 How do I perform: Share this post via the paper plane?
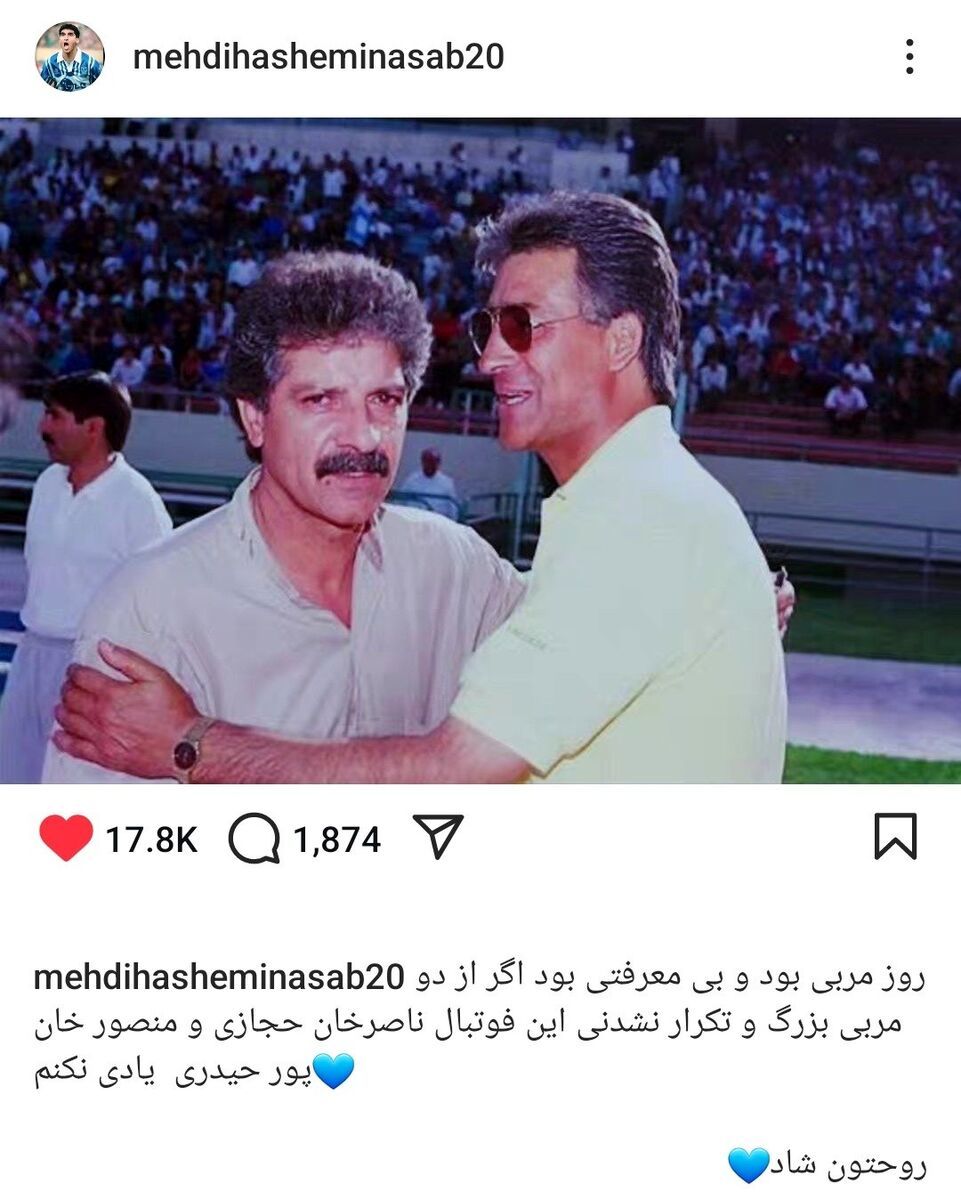[438, 837]
